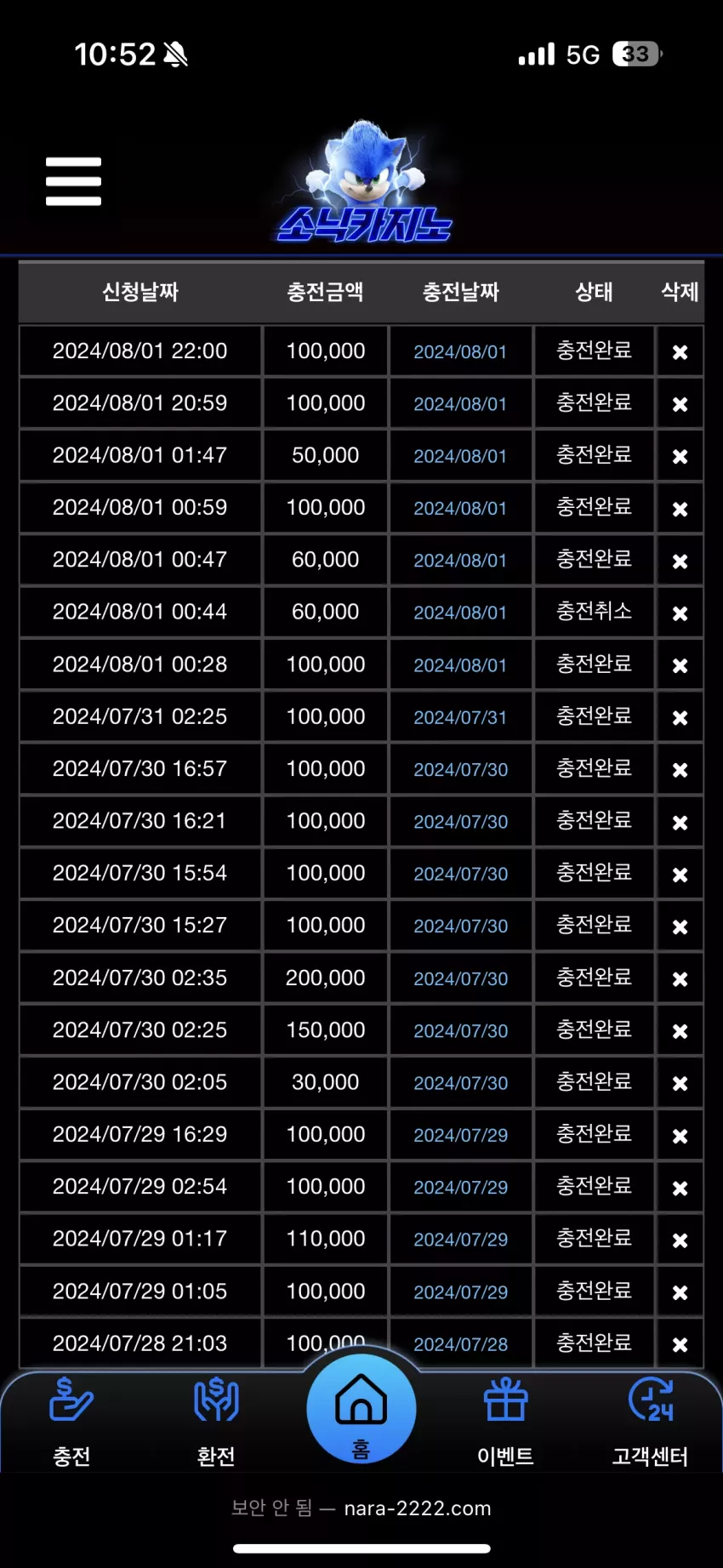The height and width of the screenshot is (1568, 723).
Task: Switch to the 환전 tab
Action: pos(216,1422)
